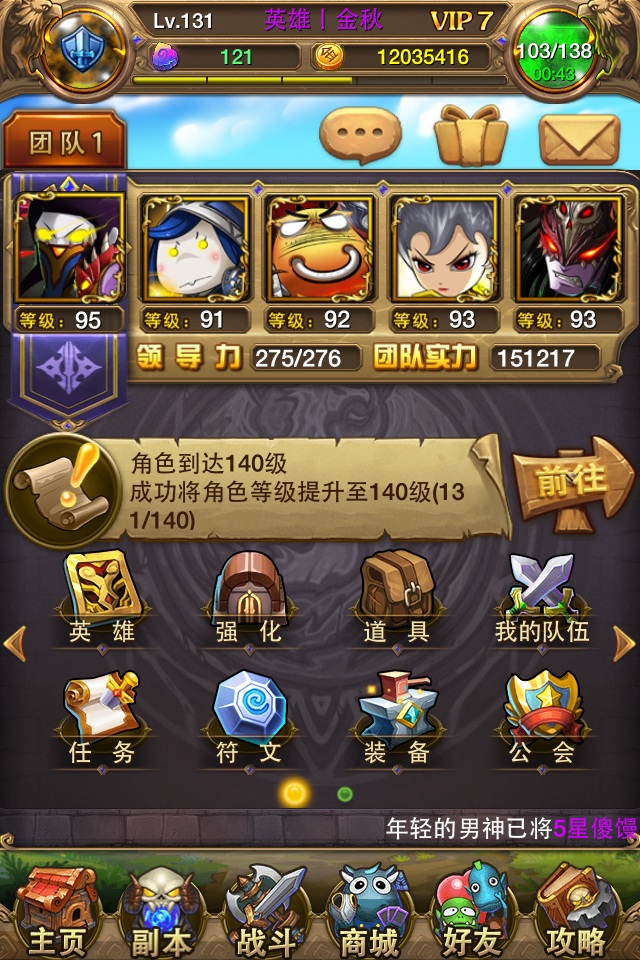Open the 任务 quests scroll
This screenshot has height=960, width=640.
(102, 720)
